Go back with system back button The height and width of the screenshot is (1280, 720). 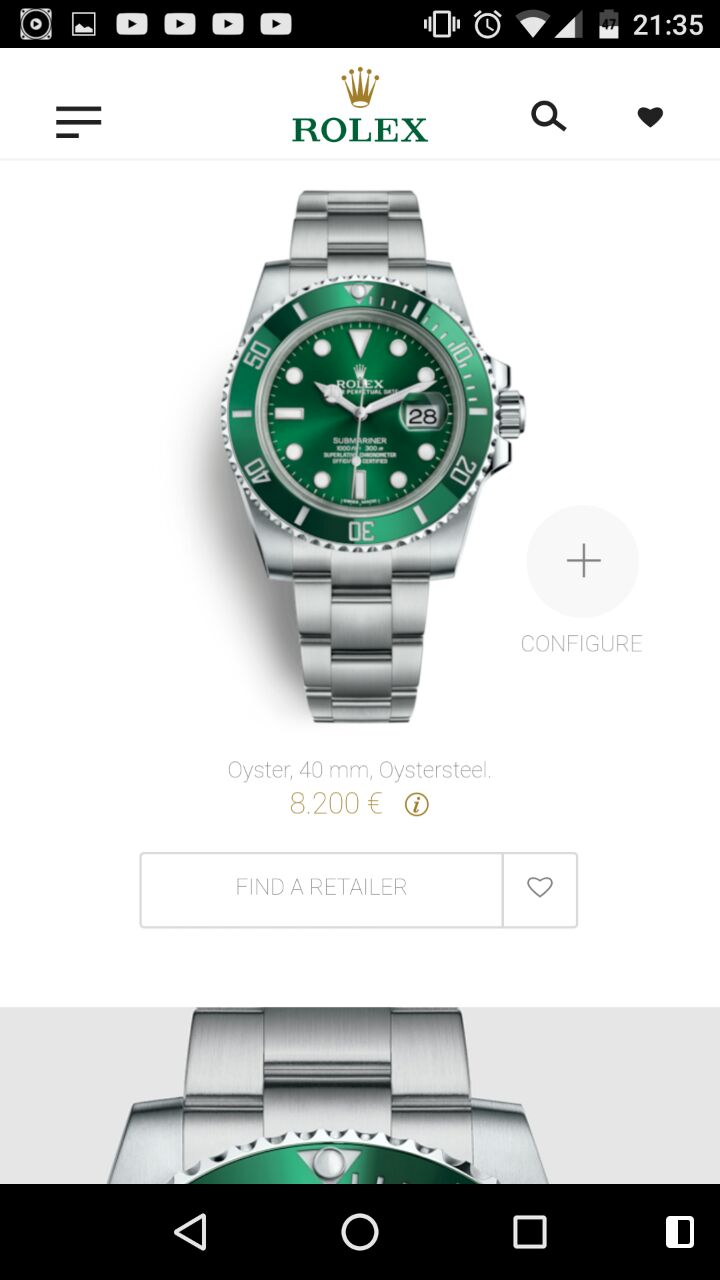190,1232
